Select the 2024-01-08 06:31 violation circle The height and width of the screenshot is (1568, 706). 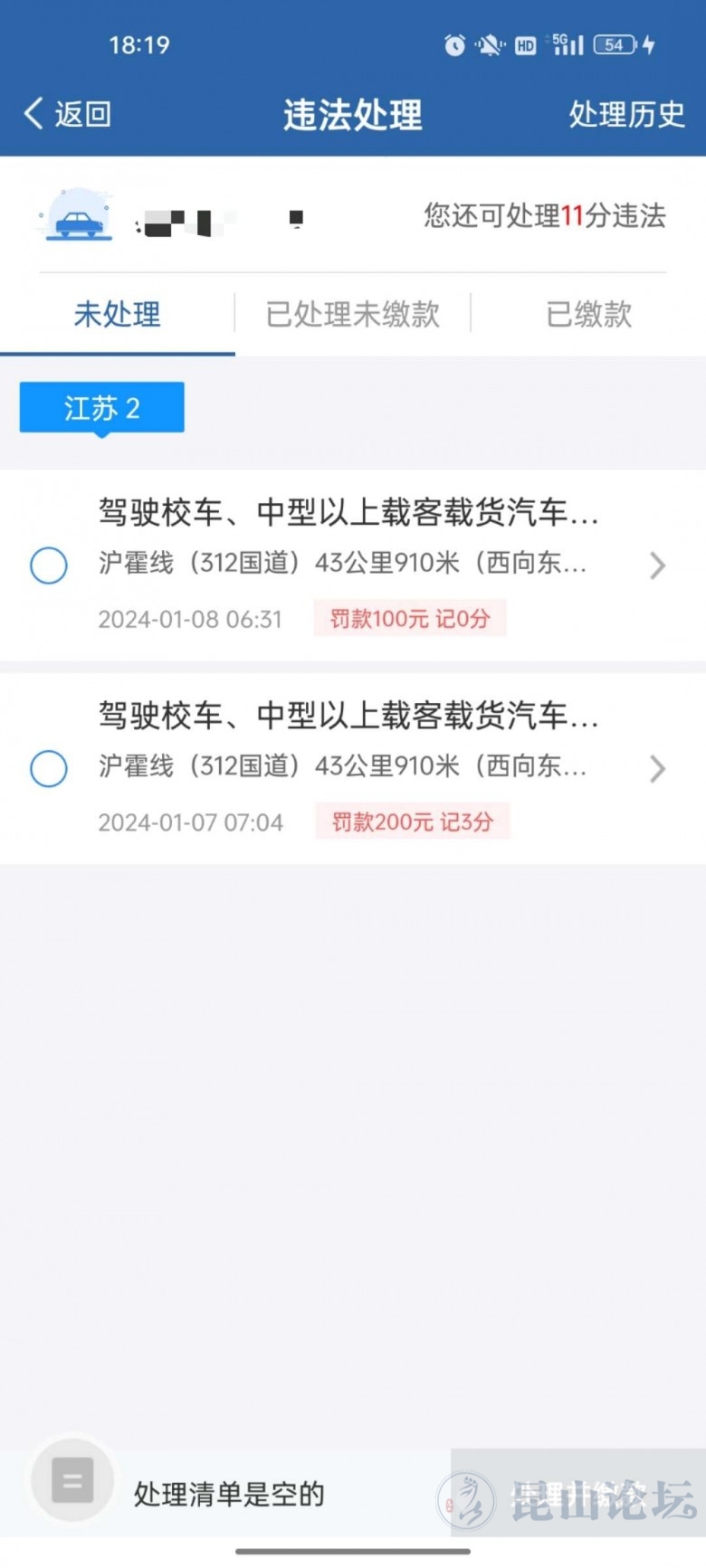click(49, 565)
